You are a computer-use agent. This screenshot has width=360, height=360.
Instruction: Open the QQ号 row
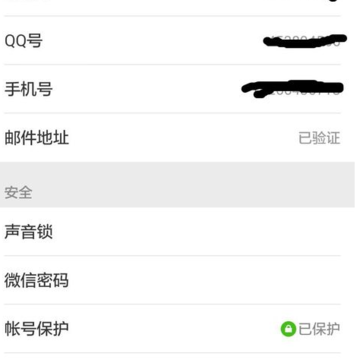coord(177,40)
